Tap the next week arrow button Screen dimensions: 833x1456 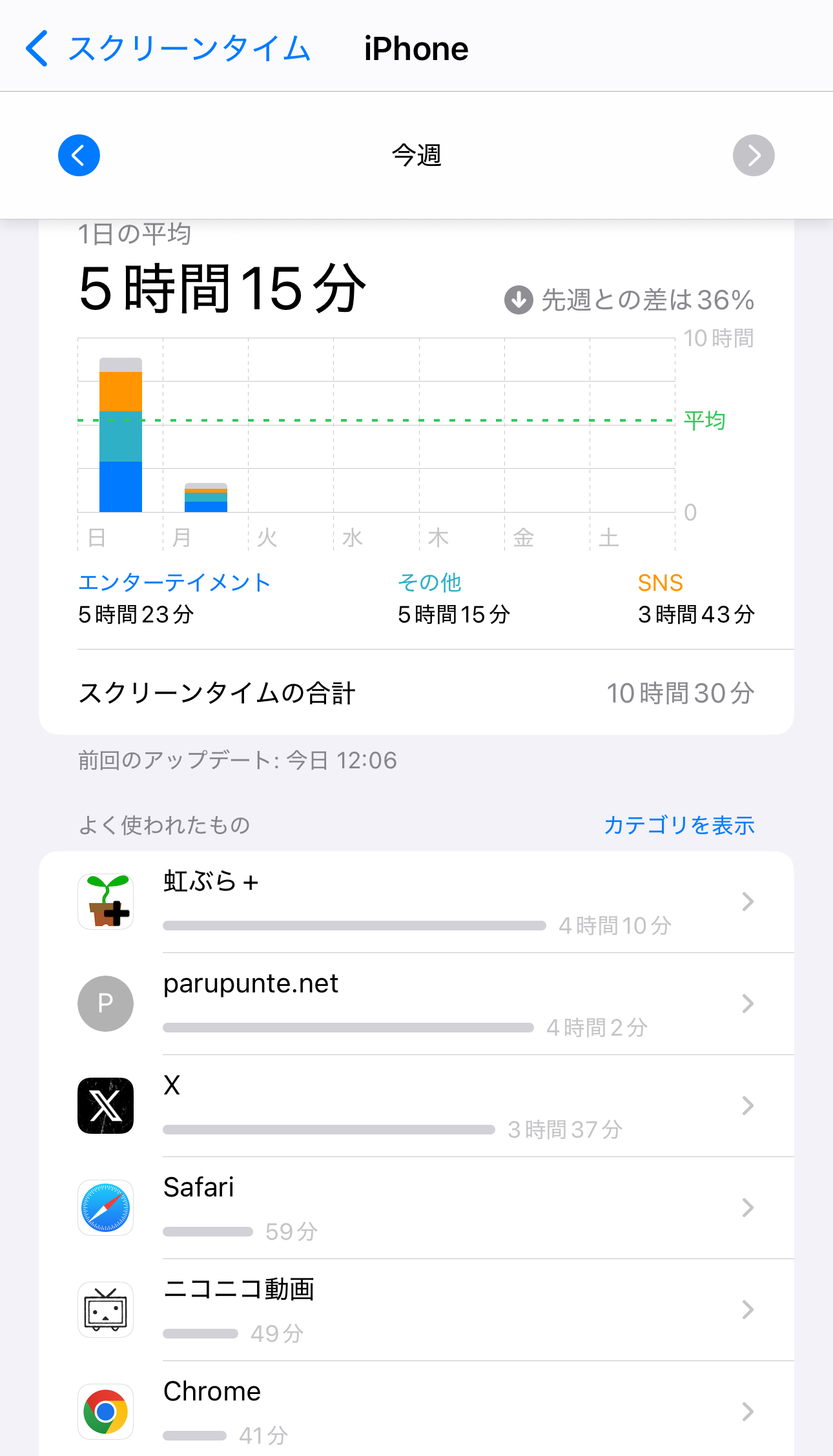click(x=754, y=156)
